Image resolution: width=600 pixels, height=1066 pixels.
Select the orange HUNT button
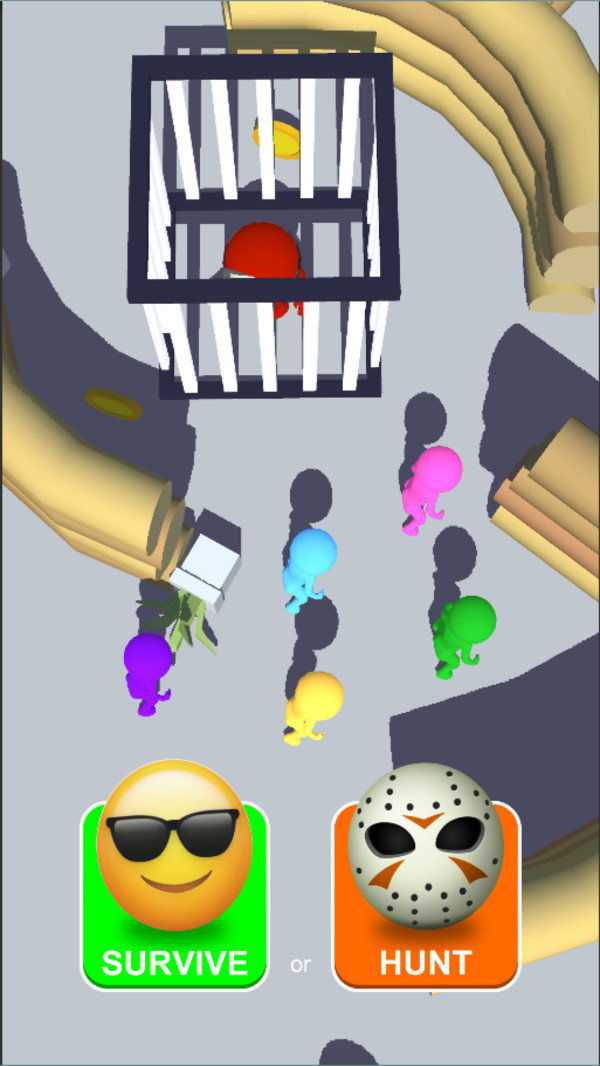point(425,895)
